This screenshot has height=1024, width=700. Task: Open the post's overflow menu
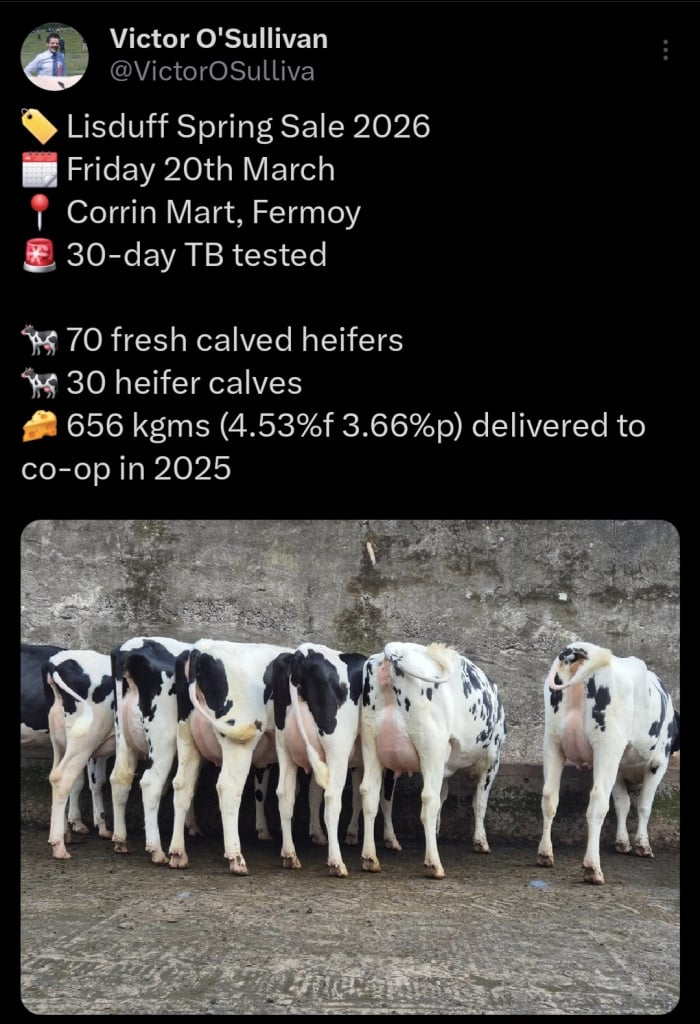coord(666,50)
